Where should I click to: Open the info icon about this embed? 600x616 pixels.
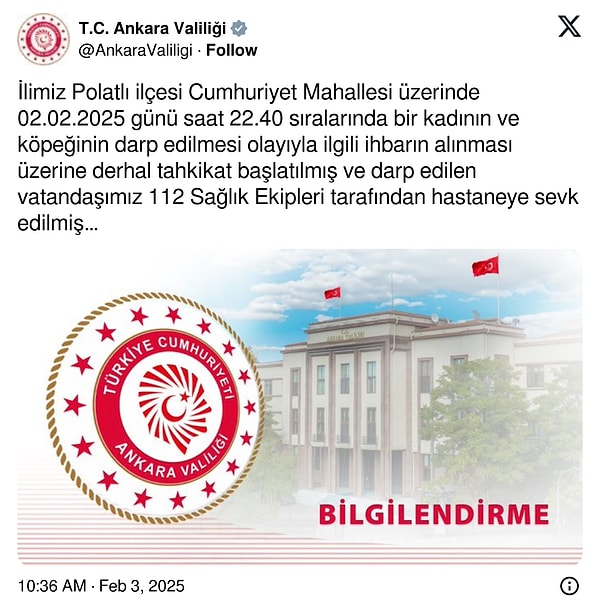coord(569,586)
